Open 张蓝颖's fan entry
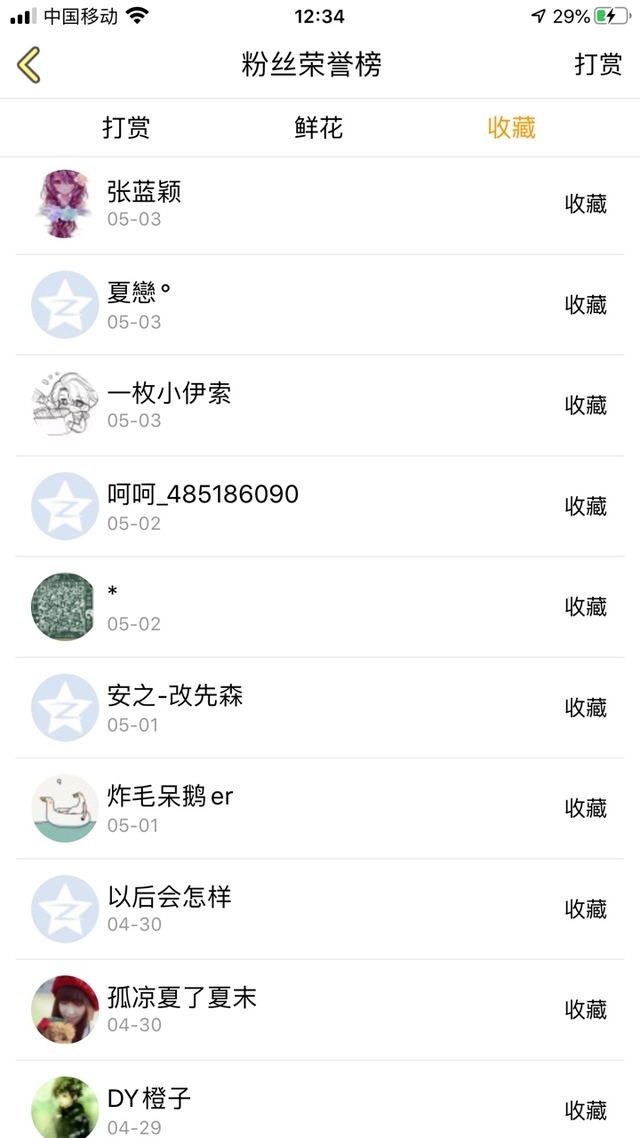The height and width of the screenshot is (1138, 640). click(x=320, y=204)
